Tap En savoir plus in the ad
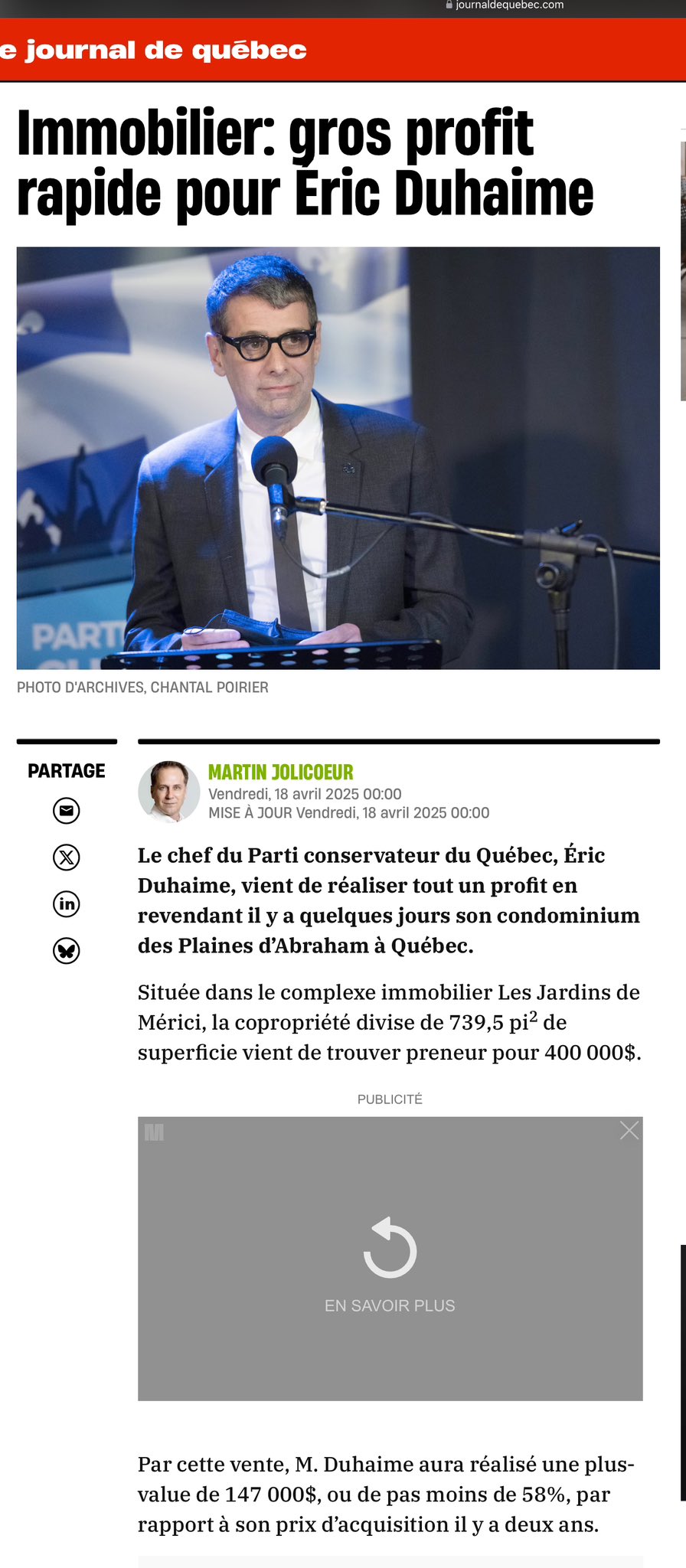 (x=390, y=1305)
